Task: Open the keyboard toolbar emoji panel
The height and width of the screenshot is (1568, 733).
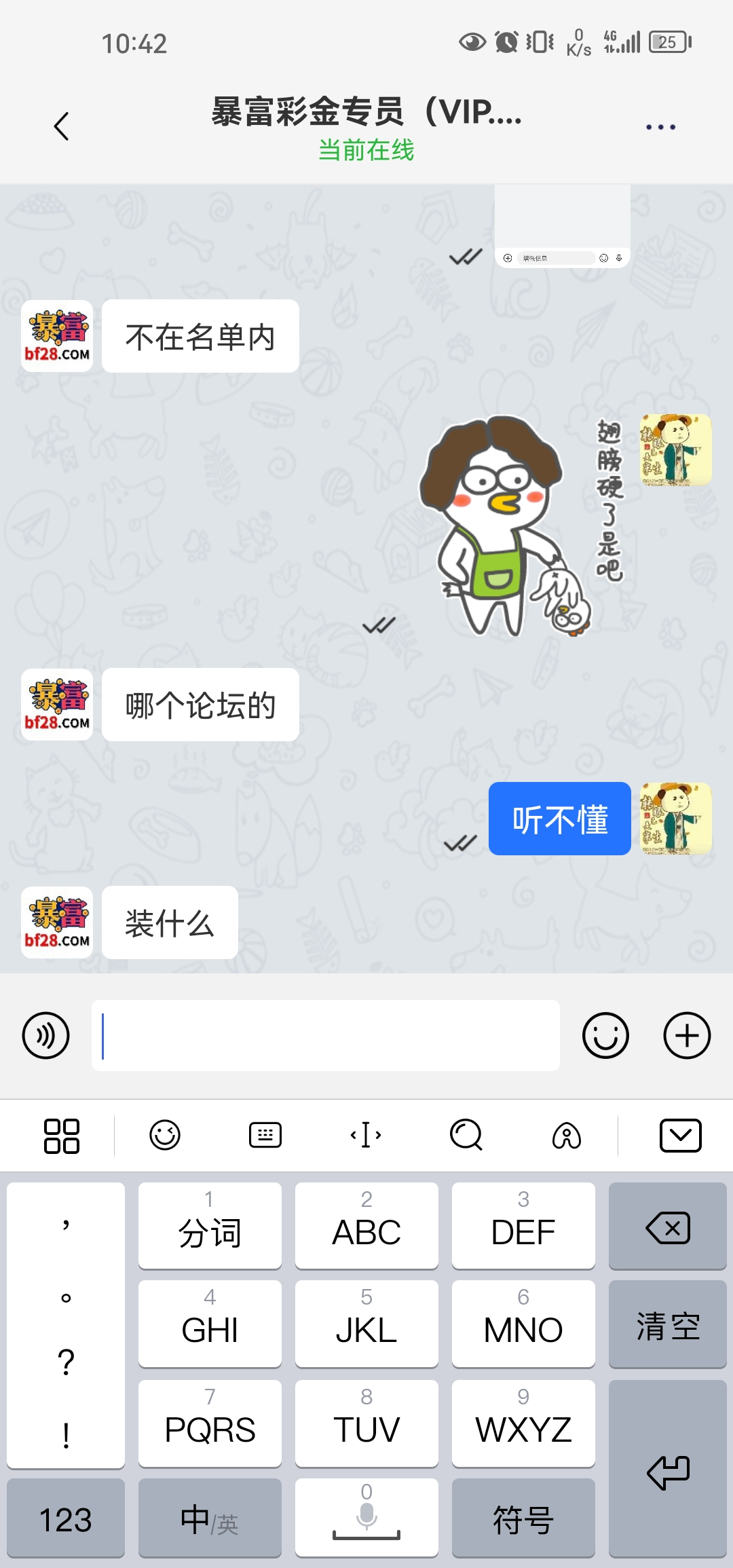Action: (164, 1136)
